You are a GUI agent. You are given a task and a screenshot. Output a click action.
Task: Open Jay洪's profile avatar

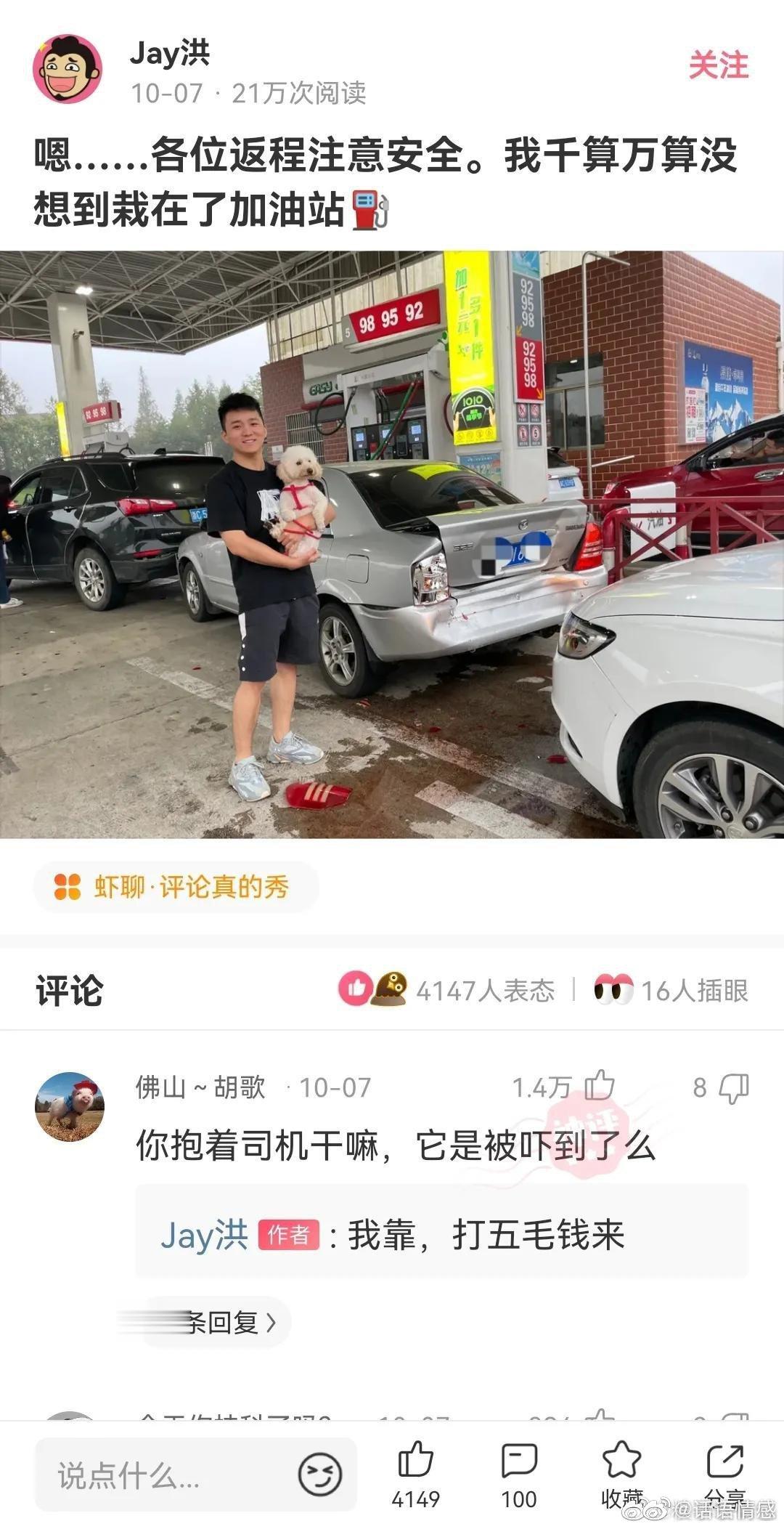pos(68,69)
